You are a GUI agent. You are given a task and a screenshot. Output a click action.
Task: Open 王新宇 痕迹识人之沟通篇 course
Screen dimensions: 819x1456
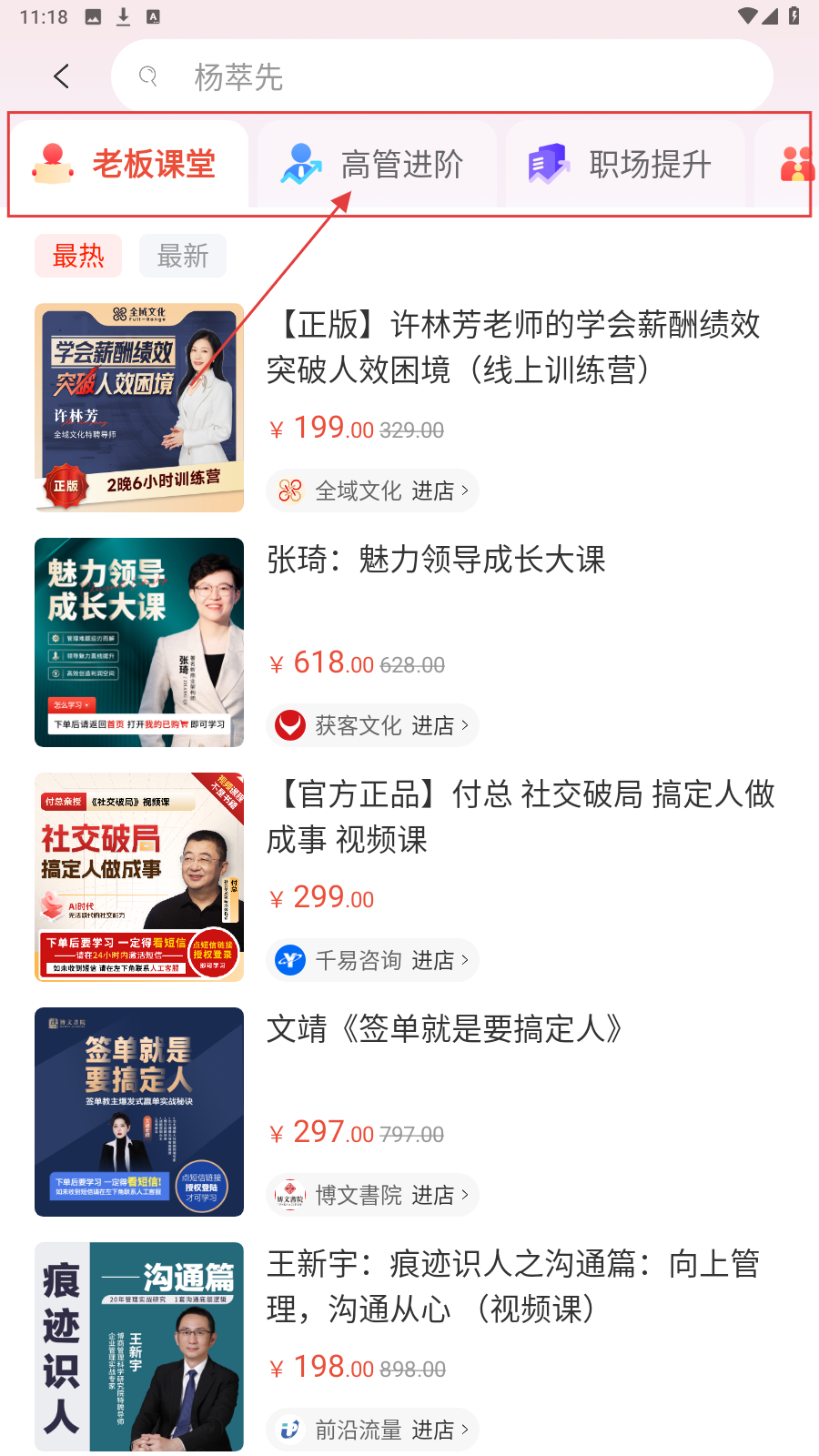[x=513, y=1286]
